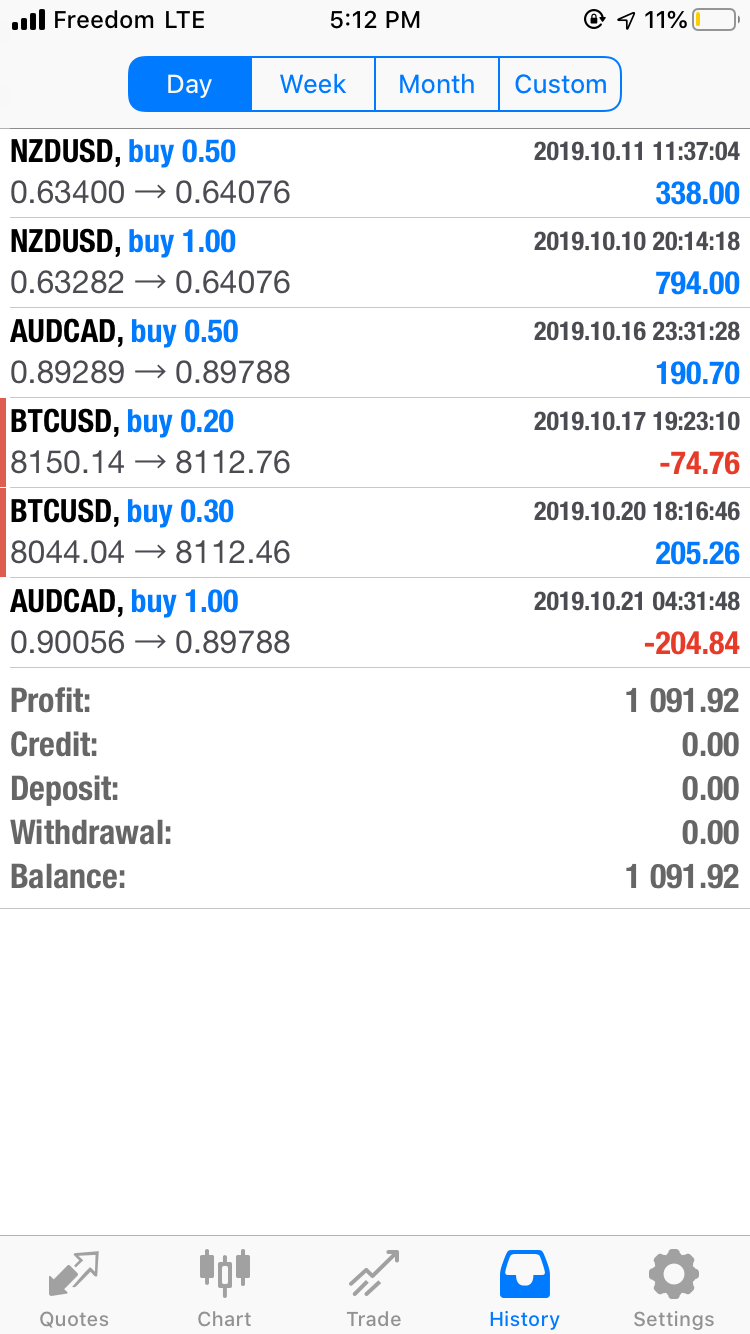This screenshot has width=750, height=1334.
Task: Switch to the Week period filter
Action: pos(313,84)
